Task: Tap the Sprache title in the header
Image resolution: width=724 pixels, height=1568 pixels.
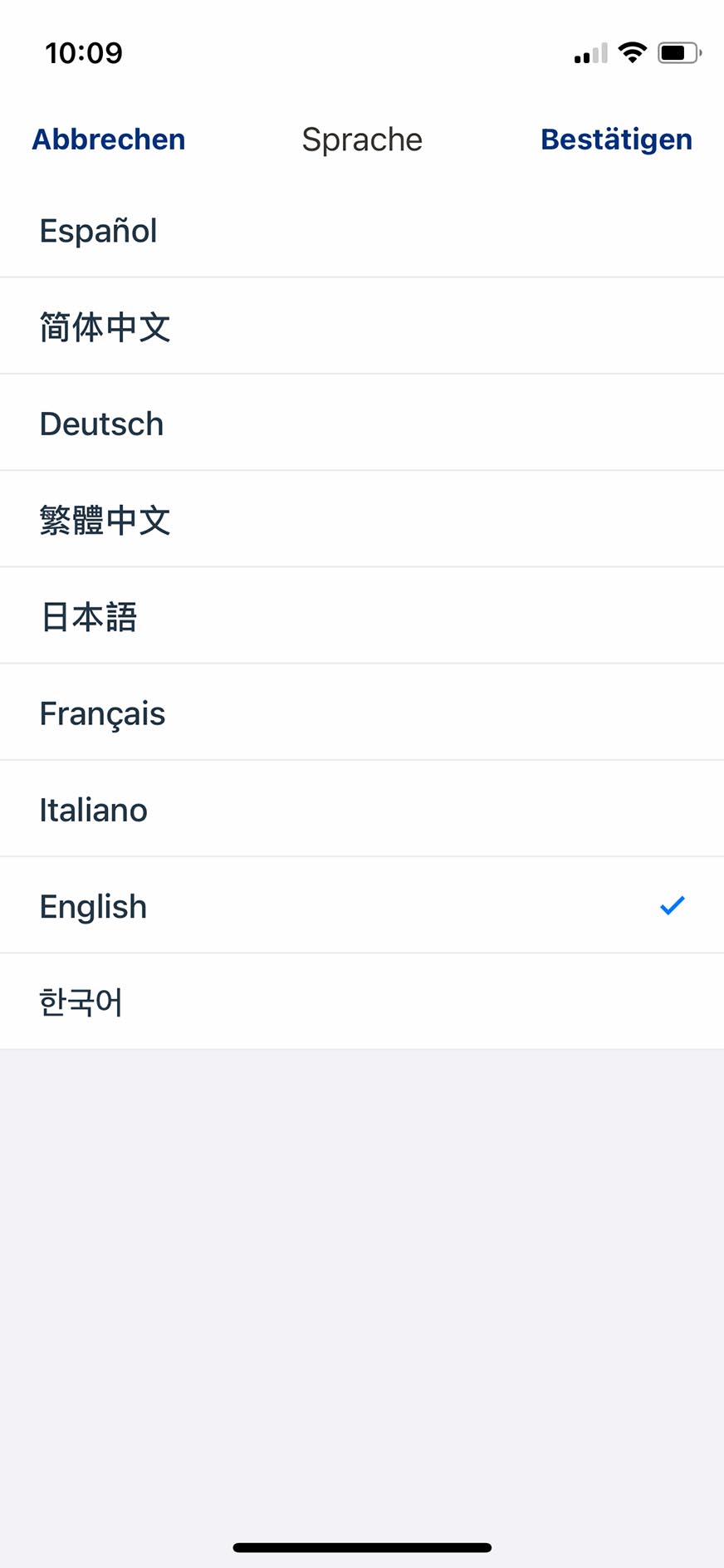Action: tap(362, 139)
